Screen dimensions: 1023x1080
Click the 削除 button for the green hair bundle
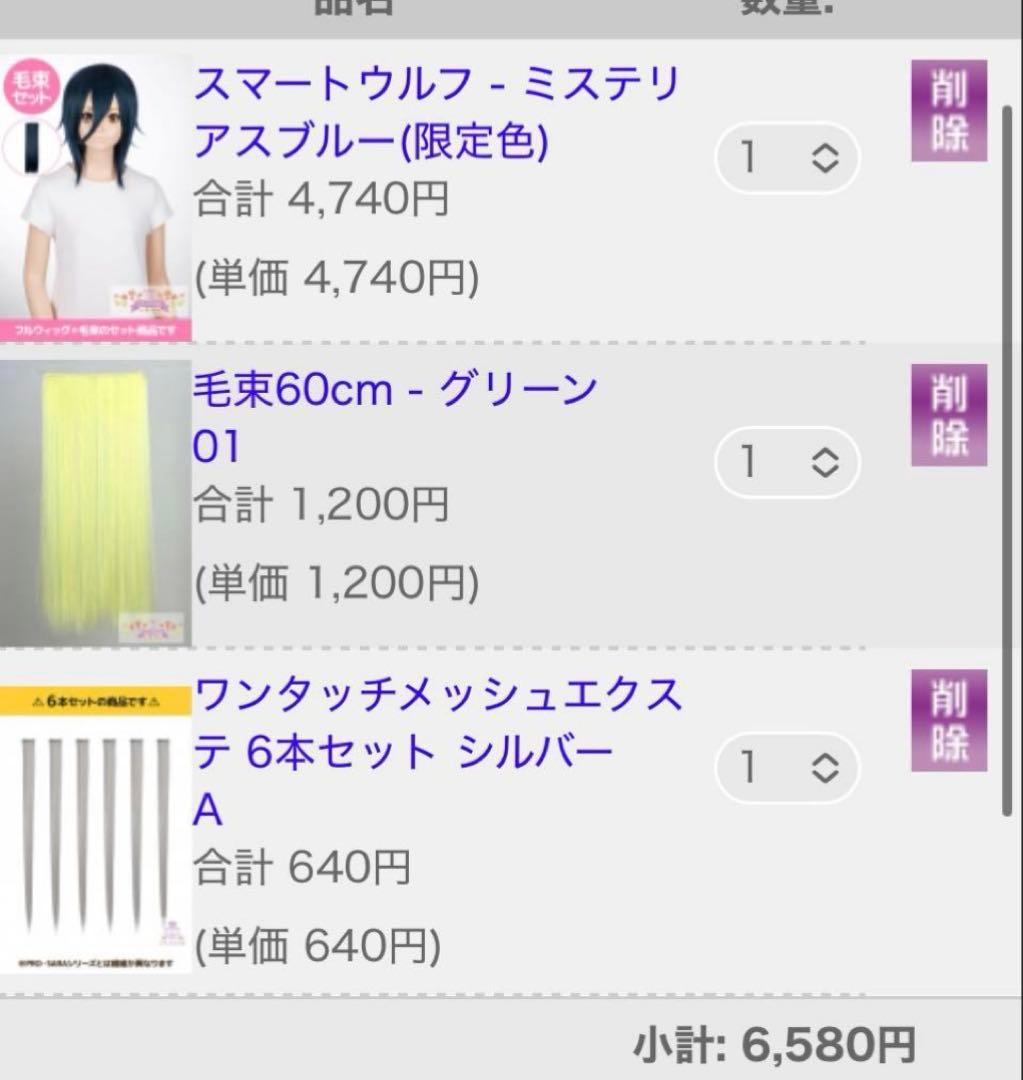(946, 415)
